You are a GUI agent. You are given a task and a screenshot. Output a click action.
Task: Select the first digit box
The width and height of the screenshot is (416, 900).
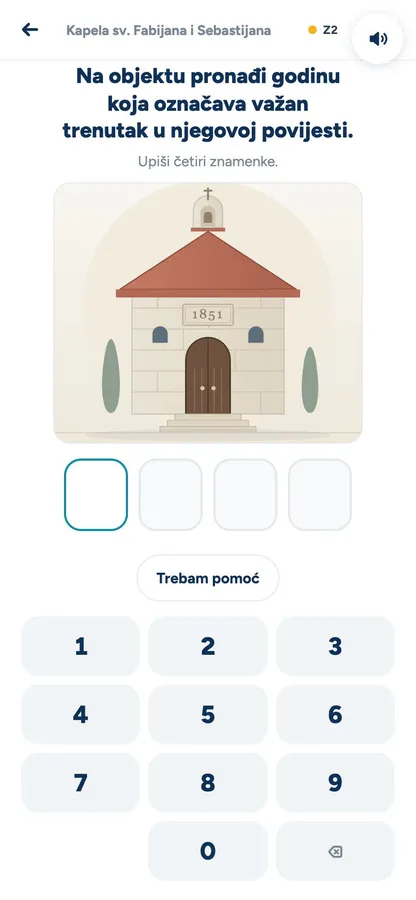[96, 495]
